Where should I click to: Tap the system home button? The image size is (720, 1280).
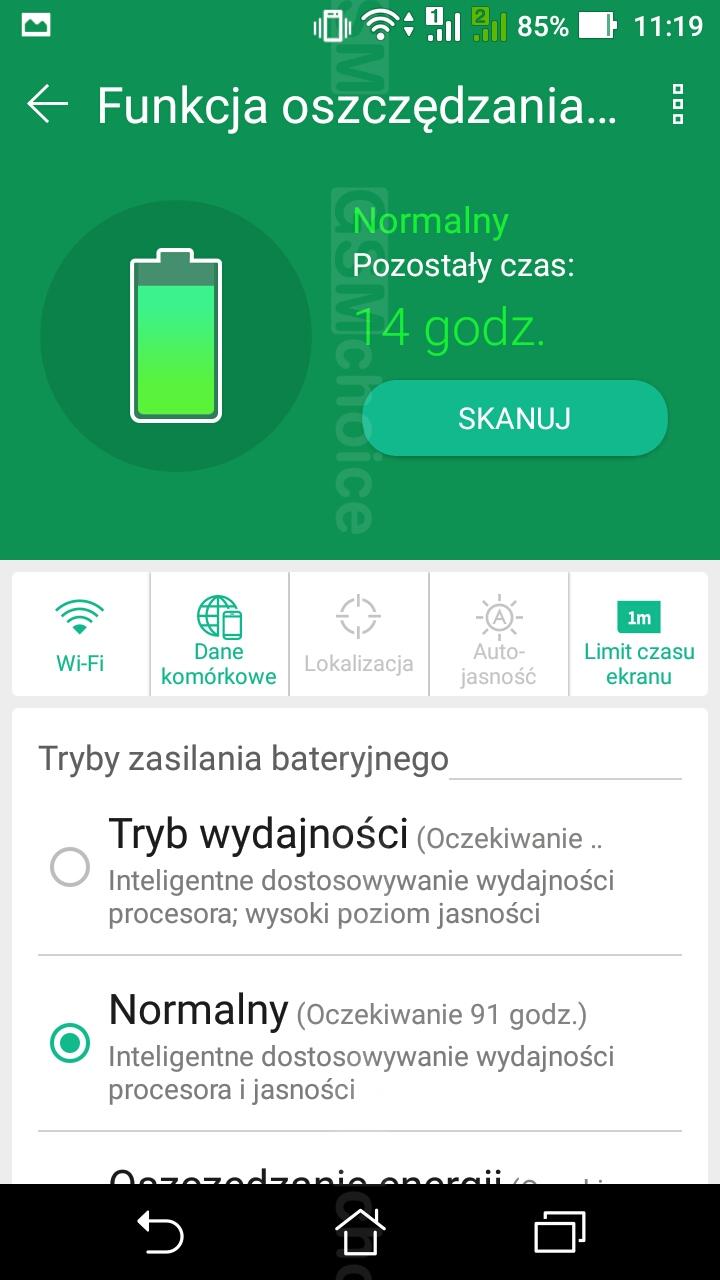[360, 1231]
